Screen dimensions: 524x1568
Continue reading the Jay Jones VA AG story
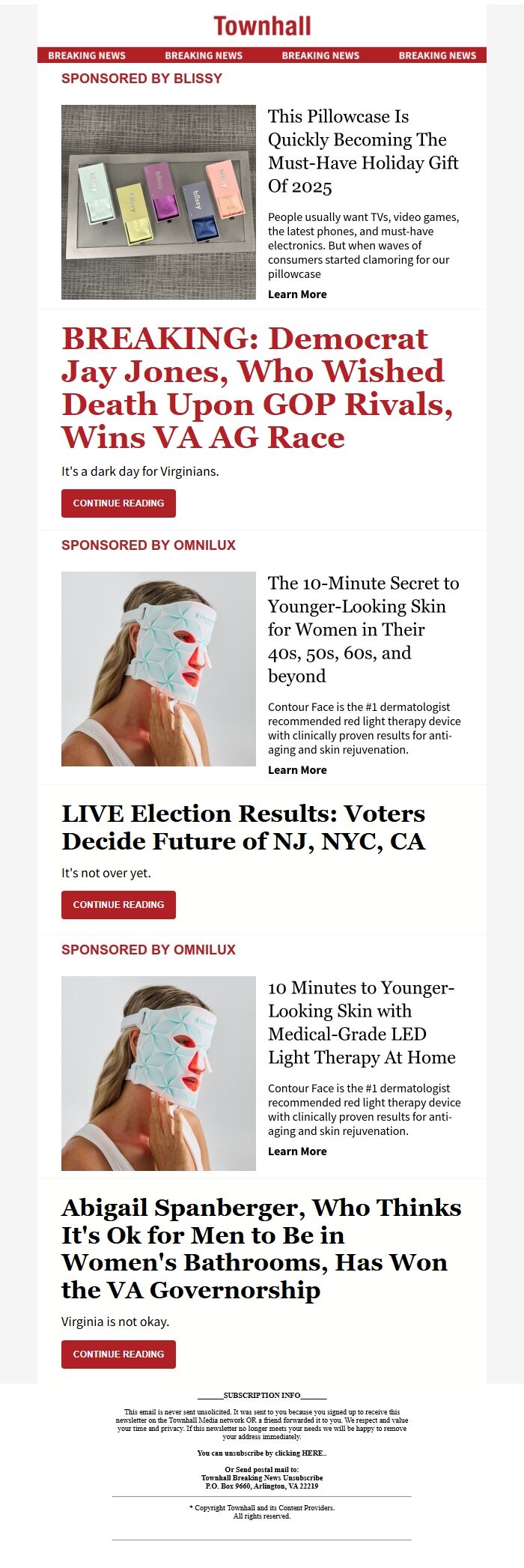coord(118,503)
